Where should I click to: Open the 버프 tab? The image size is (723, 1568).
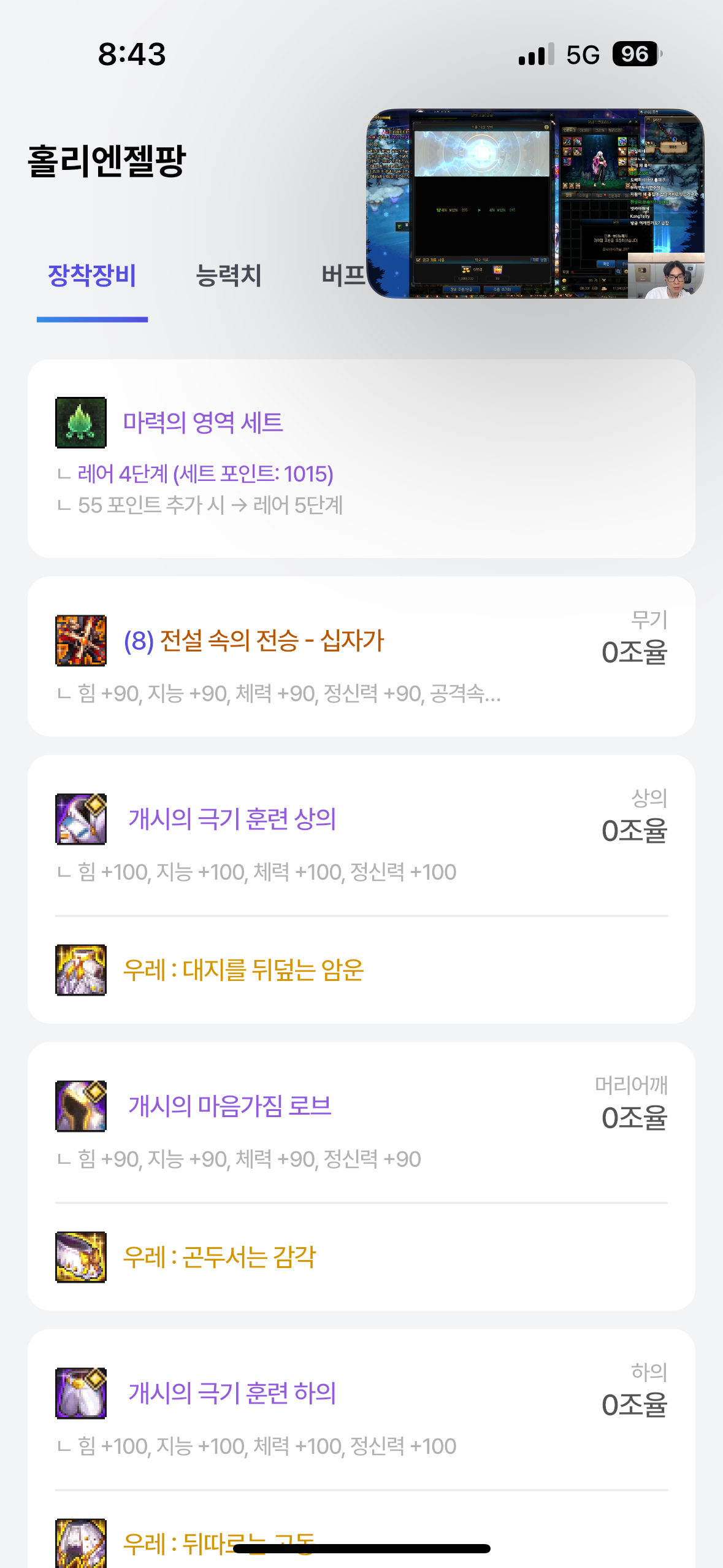click(343, 275)
